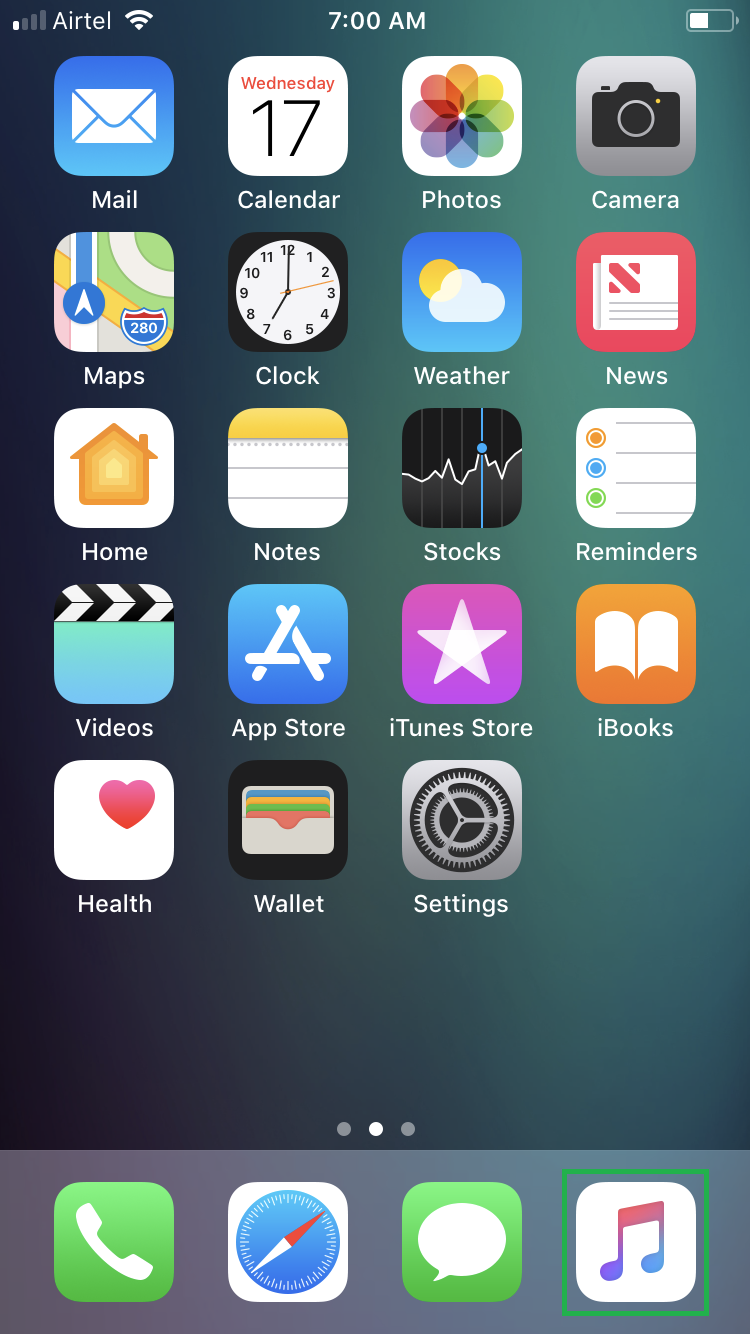The width and height of the screenshot is (750, 1334).
Task: Browse the iTunes Store
Action: pos(462,644)
